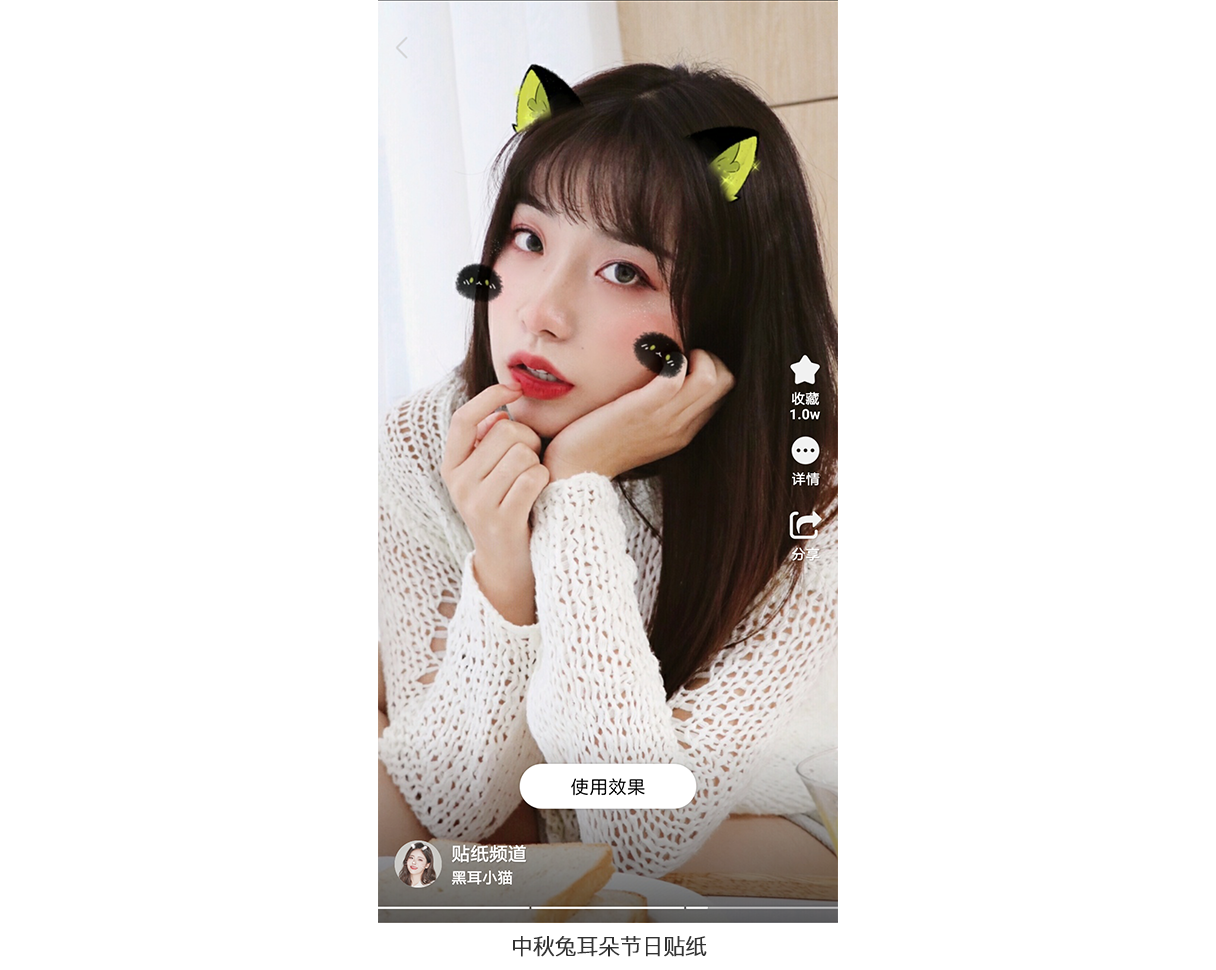Go back using the top-left arrow
Viewport: 1216px width, 970px height.
[402, 48]
